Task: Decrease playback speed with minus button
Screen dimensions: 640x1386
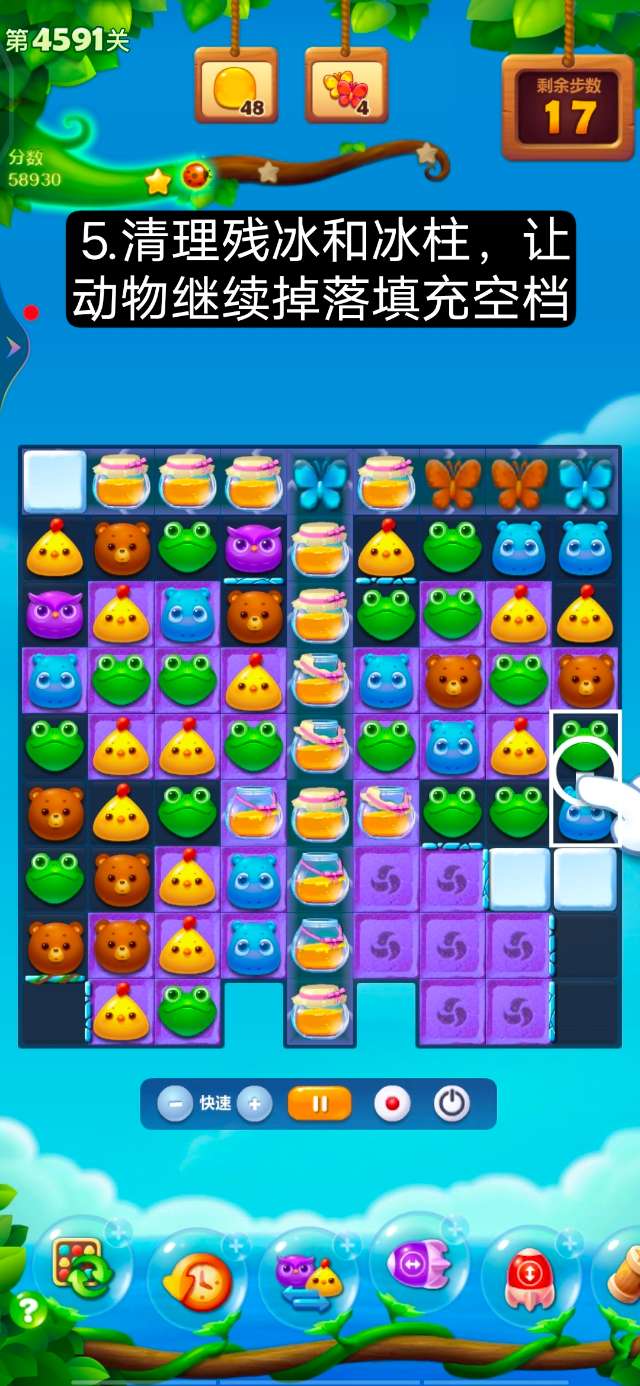Action: tap(175, 1104)
